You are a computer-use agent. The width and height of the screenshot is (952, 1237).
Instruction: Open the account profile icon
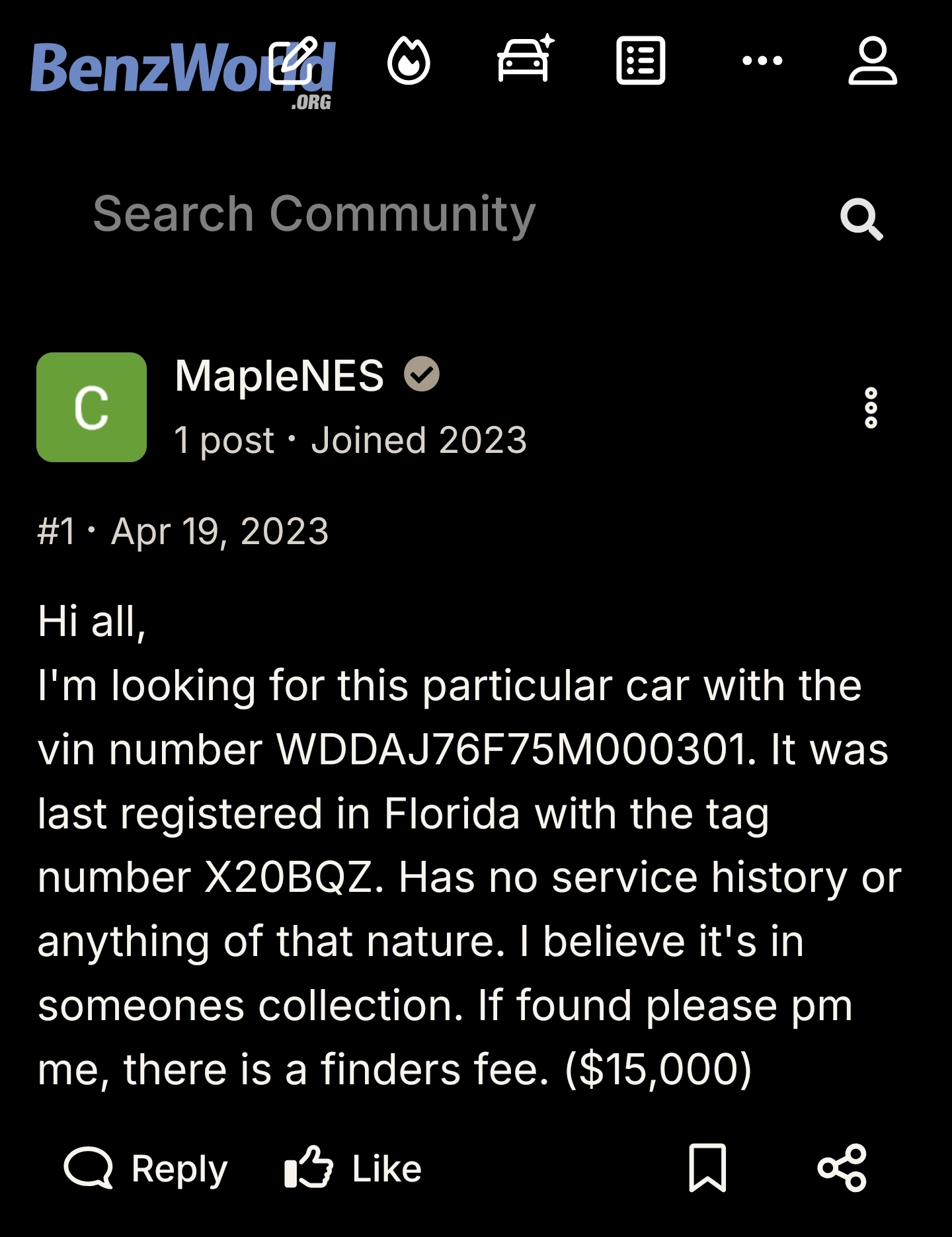pos(873,61)
